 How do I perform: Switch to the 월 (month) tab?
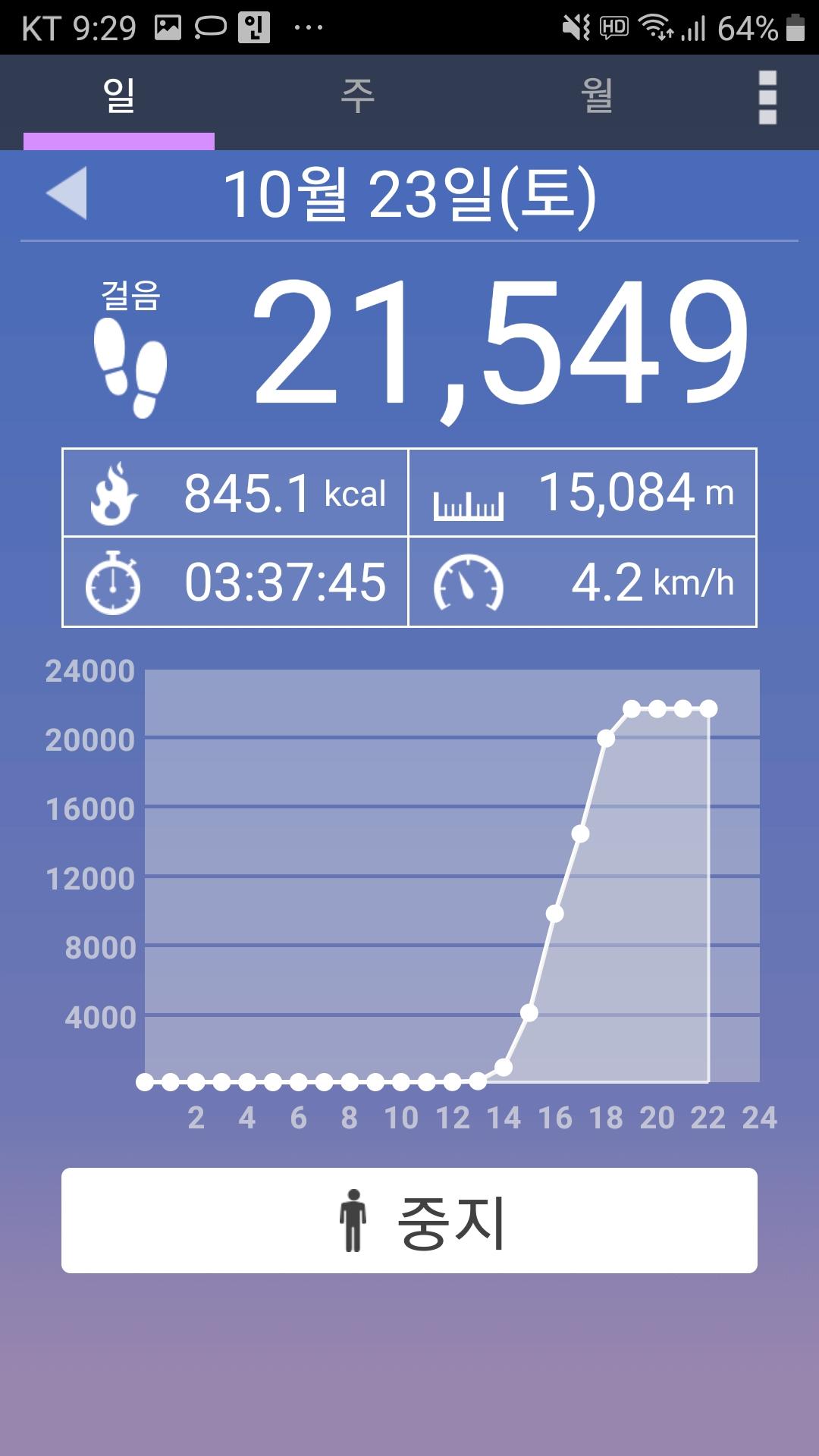click(597, 96)
